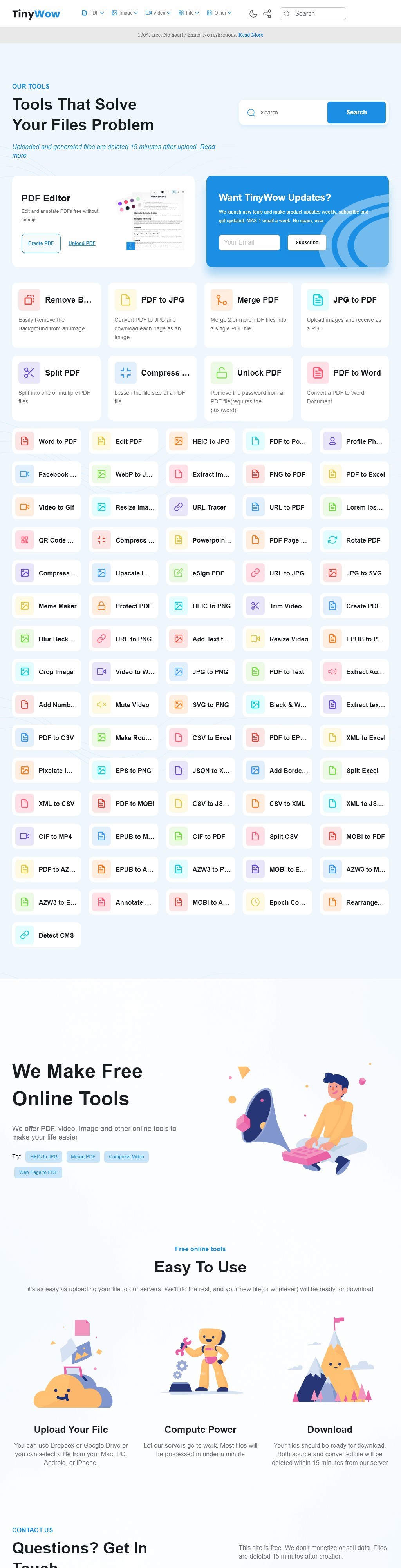Open the Unlock PDF tool card
401x1568 pixels.
(x=248, y=388)
